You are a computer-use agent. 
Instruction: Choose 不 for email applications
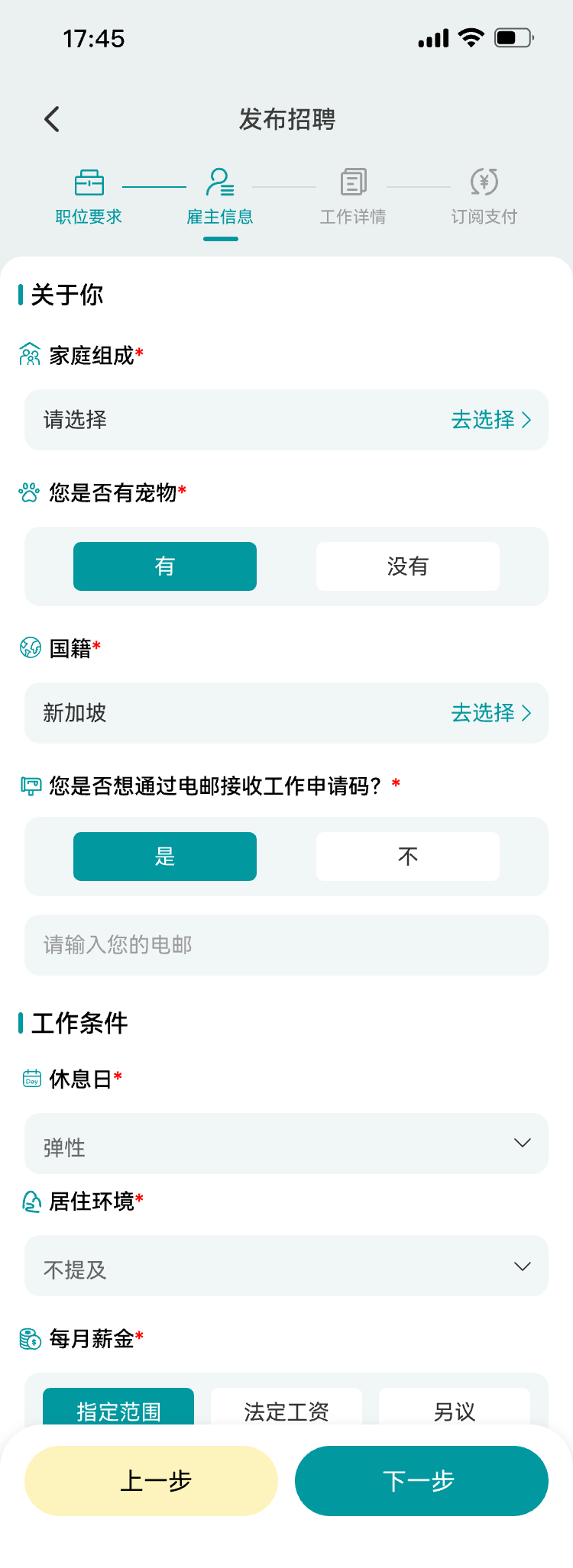(x=407, y=857)
